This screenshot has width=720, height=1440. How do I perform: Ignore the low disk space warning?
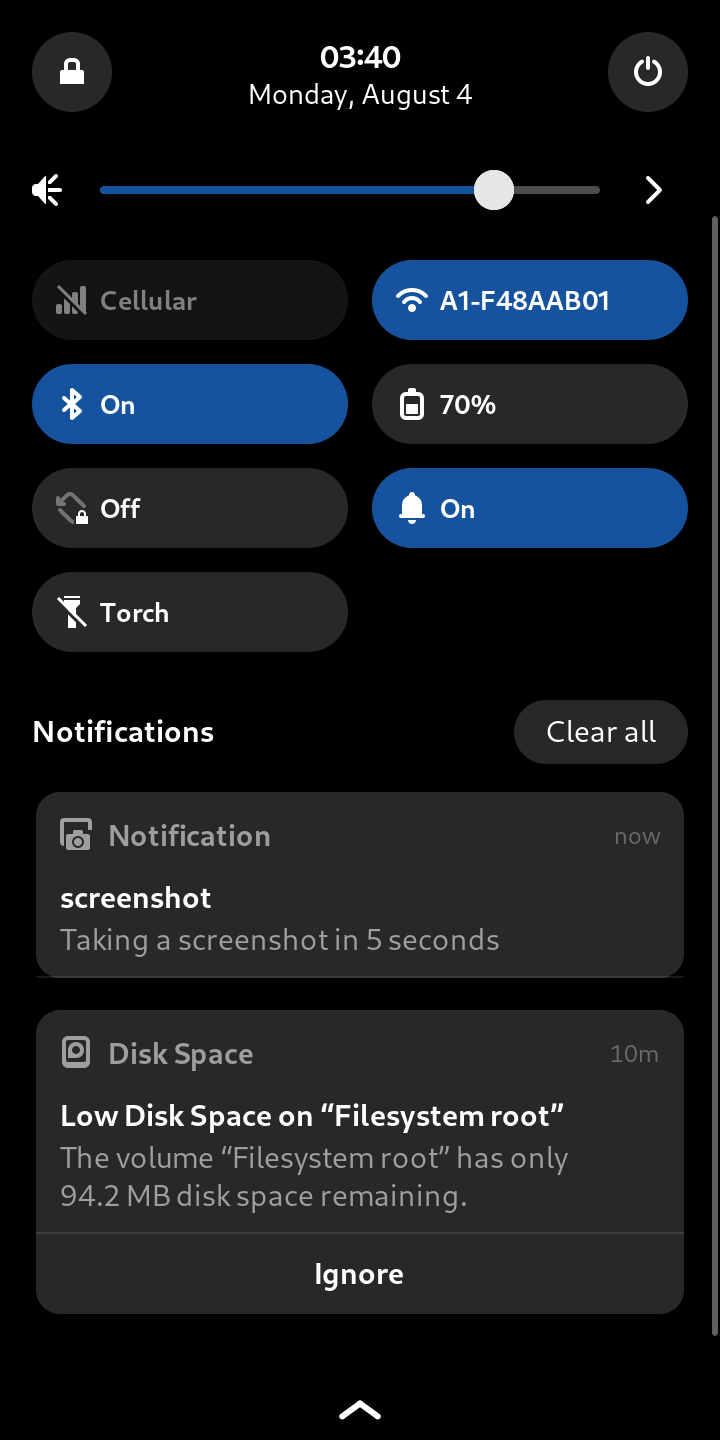click(x=360, y=1274)
